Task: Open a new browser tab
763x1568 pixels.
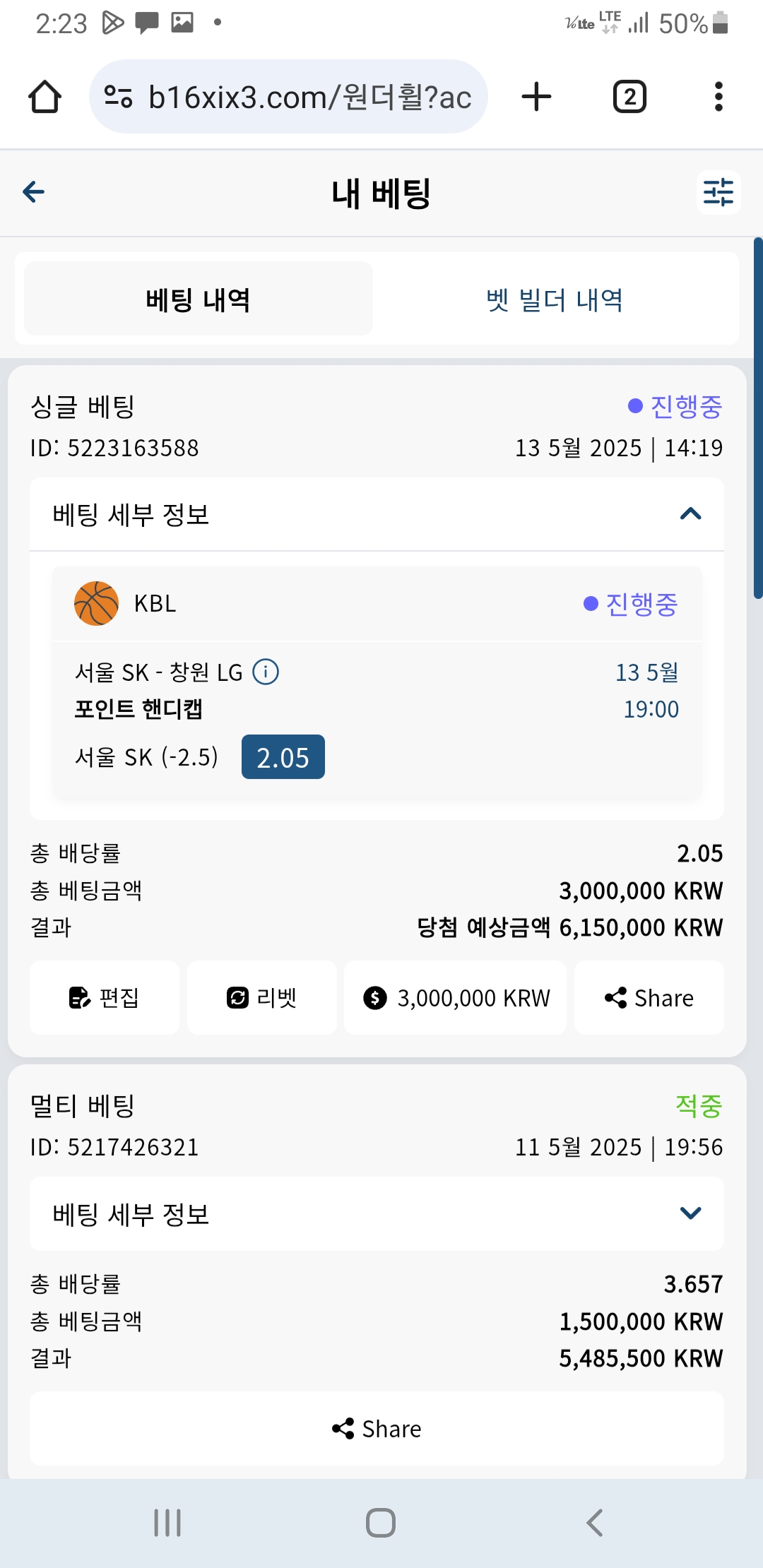Action: click(x=537, y=97)
